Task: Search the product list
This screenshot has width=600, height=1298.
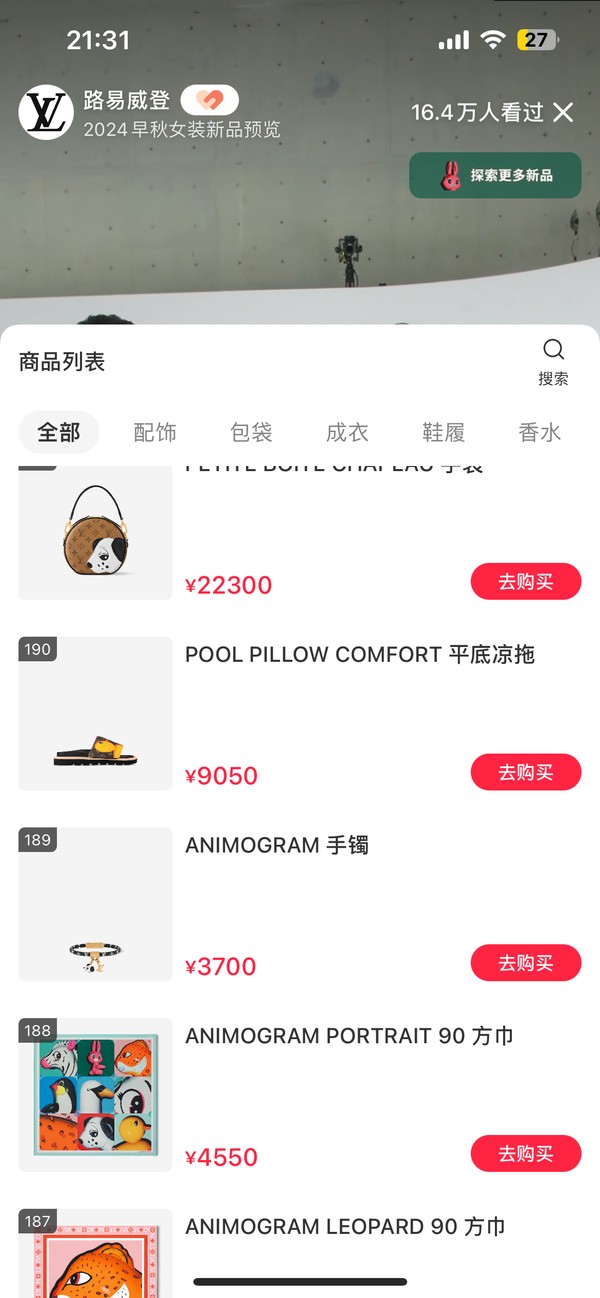Action: 553,361
